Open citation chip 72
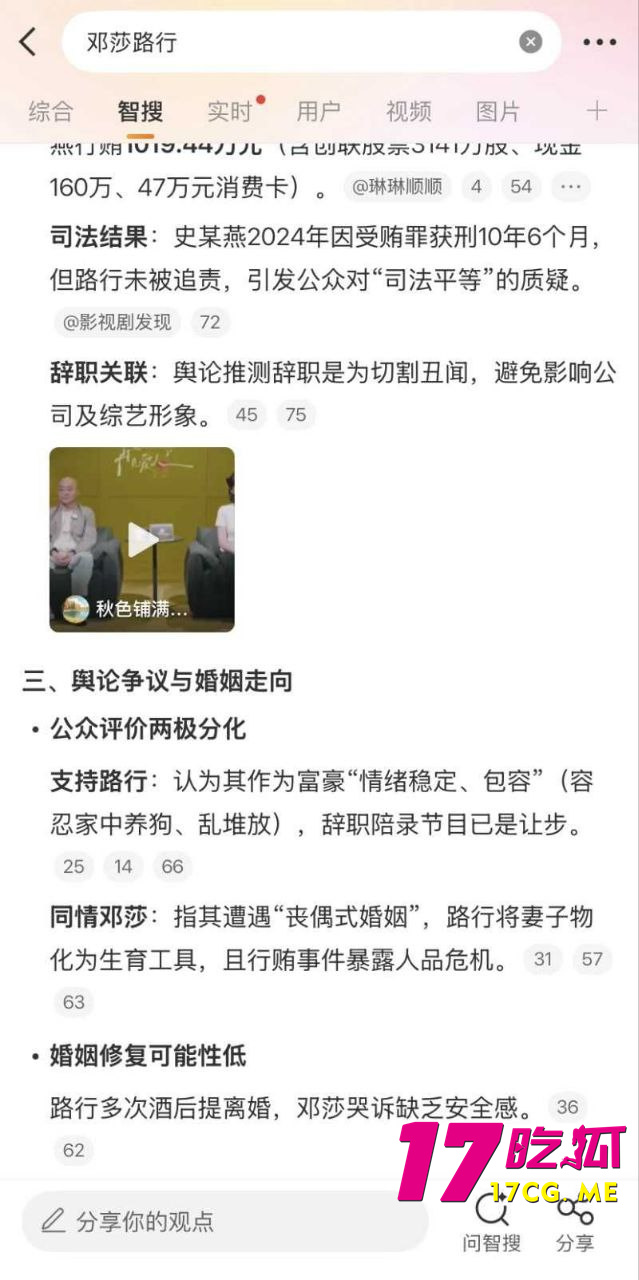The image size is (639, 1280). [x=210, y=322]
